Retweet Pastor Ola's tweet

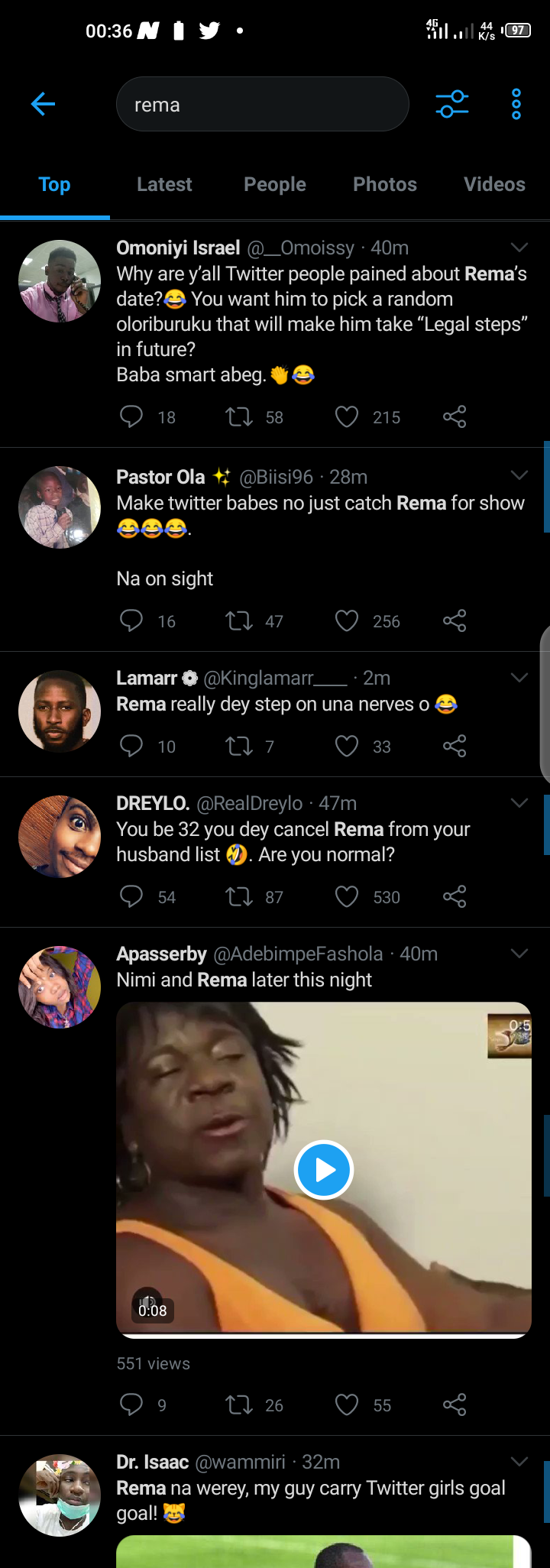[239, 621]
